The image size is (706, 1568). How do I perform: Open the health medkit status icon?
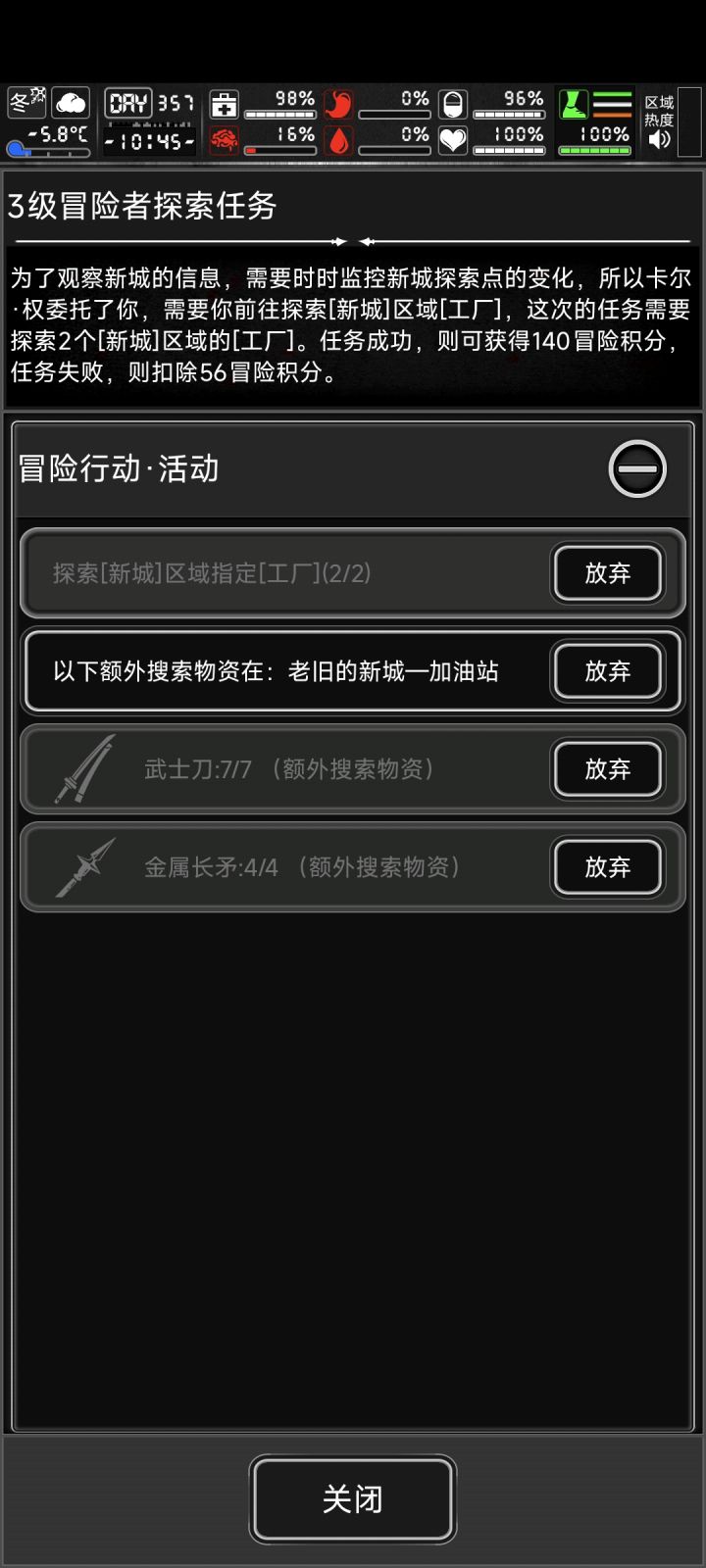click(x=224, y=102)
